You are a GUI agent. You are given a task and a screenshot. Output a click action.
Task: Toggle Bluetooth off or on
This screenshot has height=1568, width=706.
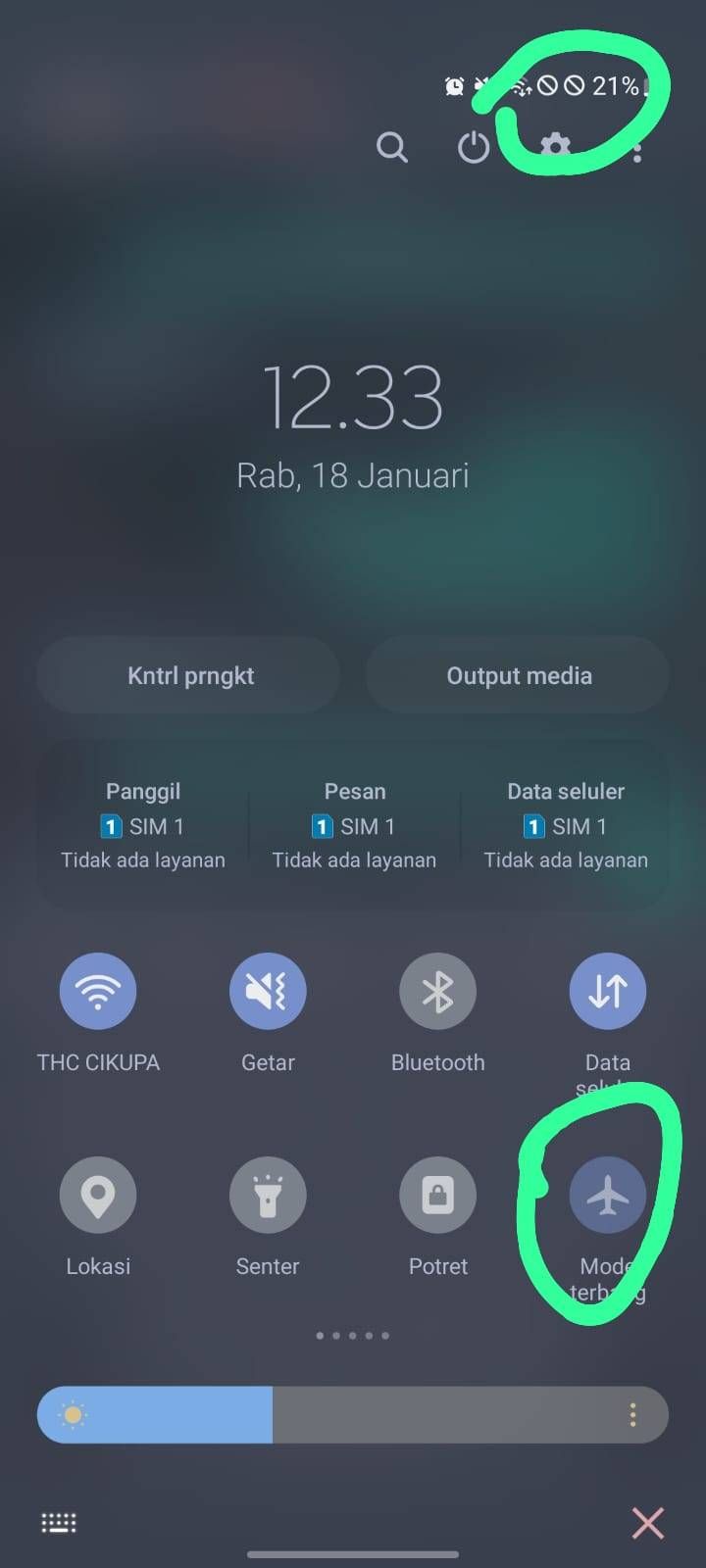[x=437, y=991]
